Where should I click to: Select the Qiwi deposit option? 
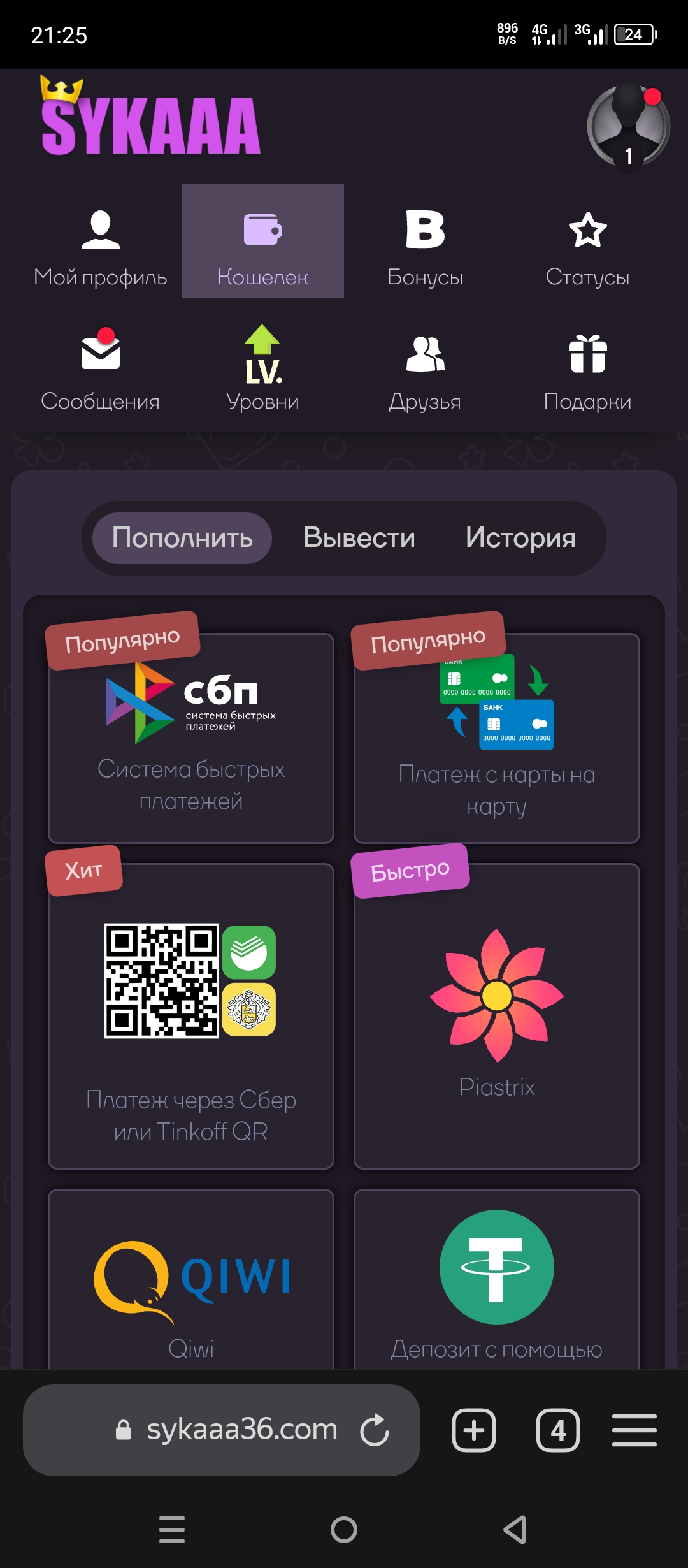191,1279
